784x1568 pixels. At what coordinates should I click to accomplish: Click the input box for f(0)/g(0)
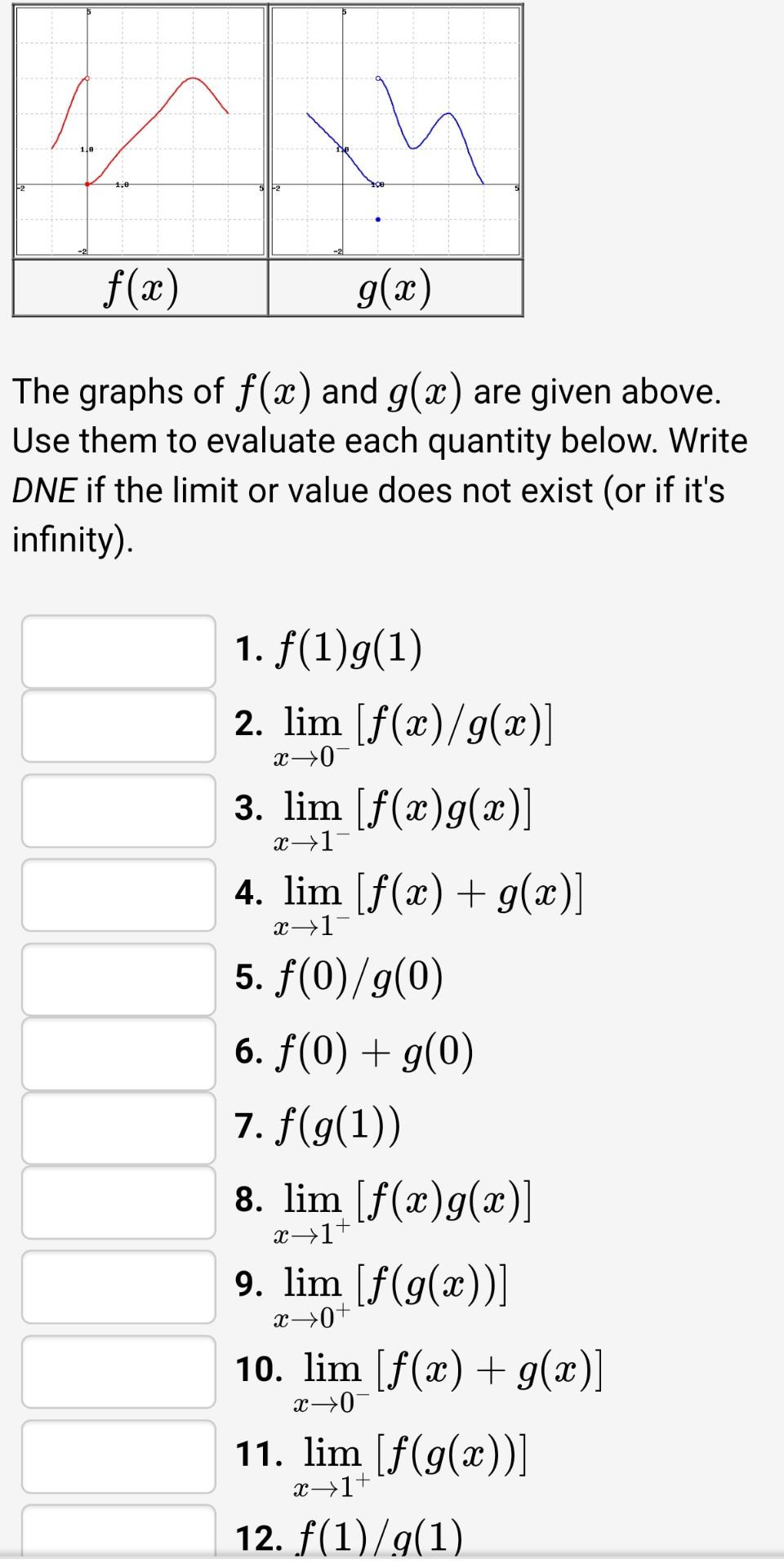click(x=118, y=978)
